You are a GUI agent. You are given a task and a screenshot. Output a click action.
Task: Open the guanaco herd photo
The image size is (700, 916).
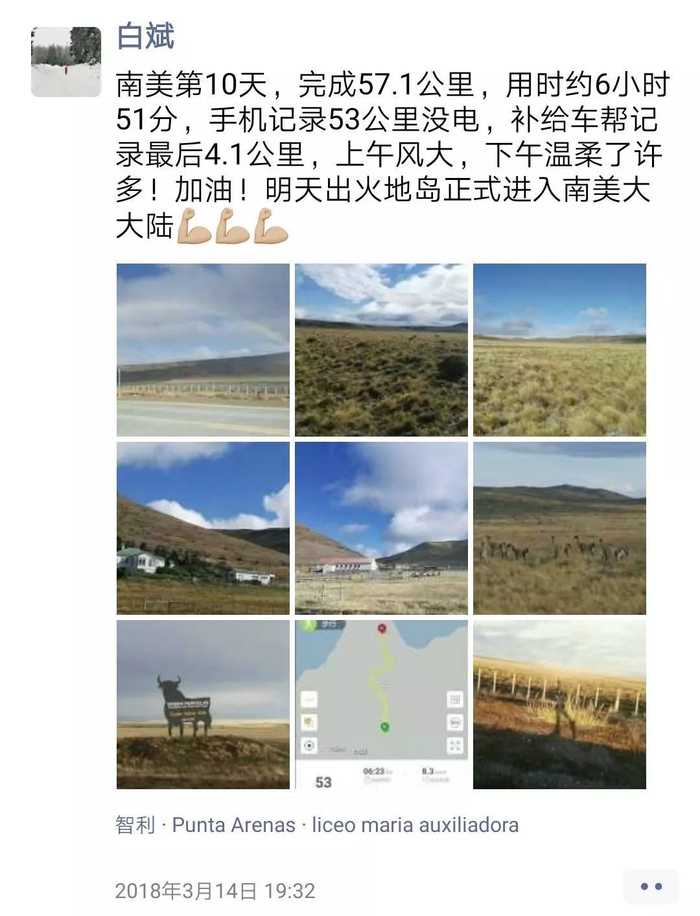click(559, 528)
